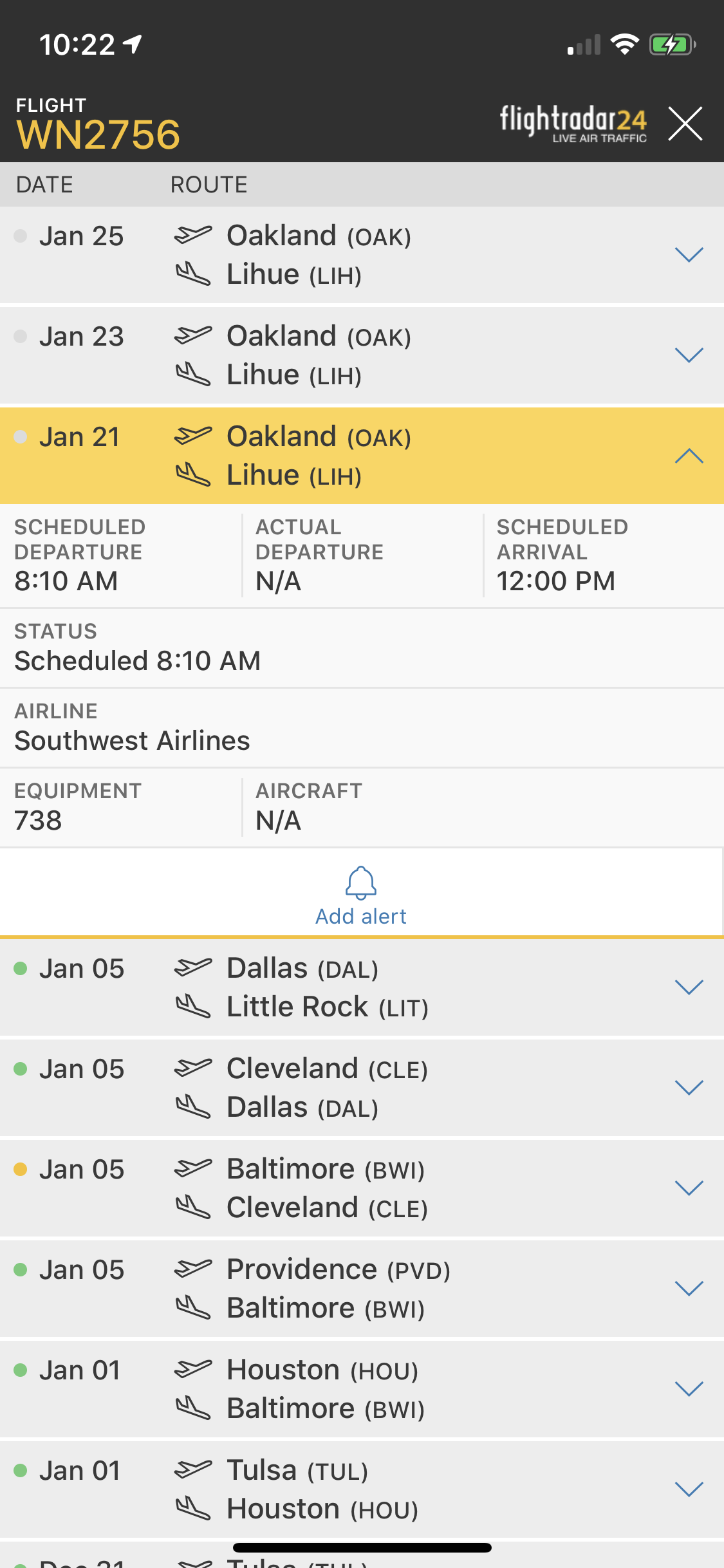The height and width of the screenshot is (1568, 724).
Task: Expand the Dallas to Little Rock flight
Action: [x=689, y=987]
